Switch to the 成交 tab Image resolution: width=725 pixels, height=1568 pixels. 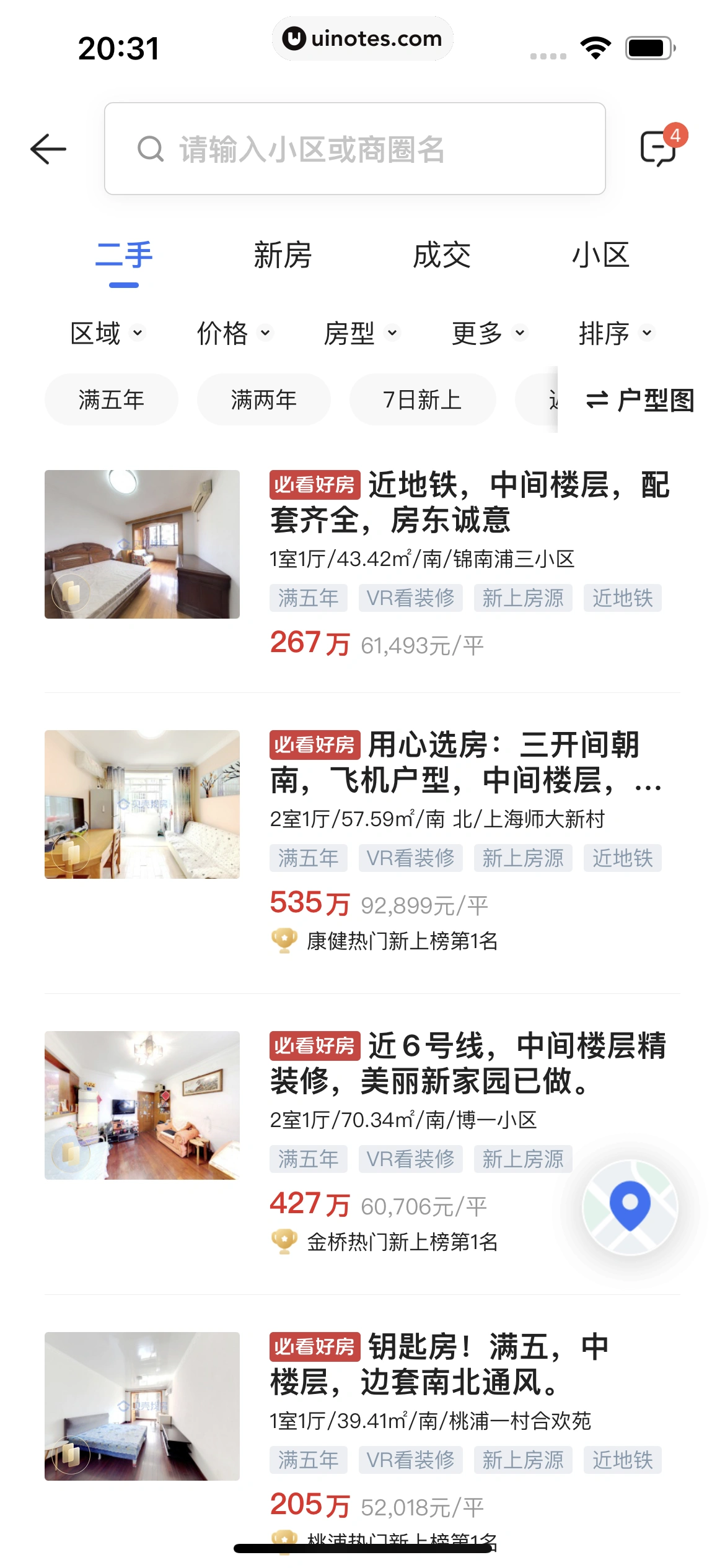pyautogui.click(x=442, y=256)
